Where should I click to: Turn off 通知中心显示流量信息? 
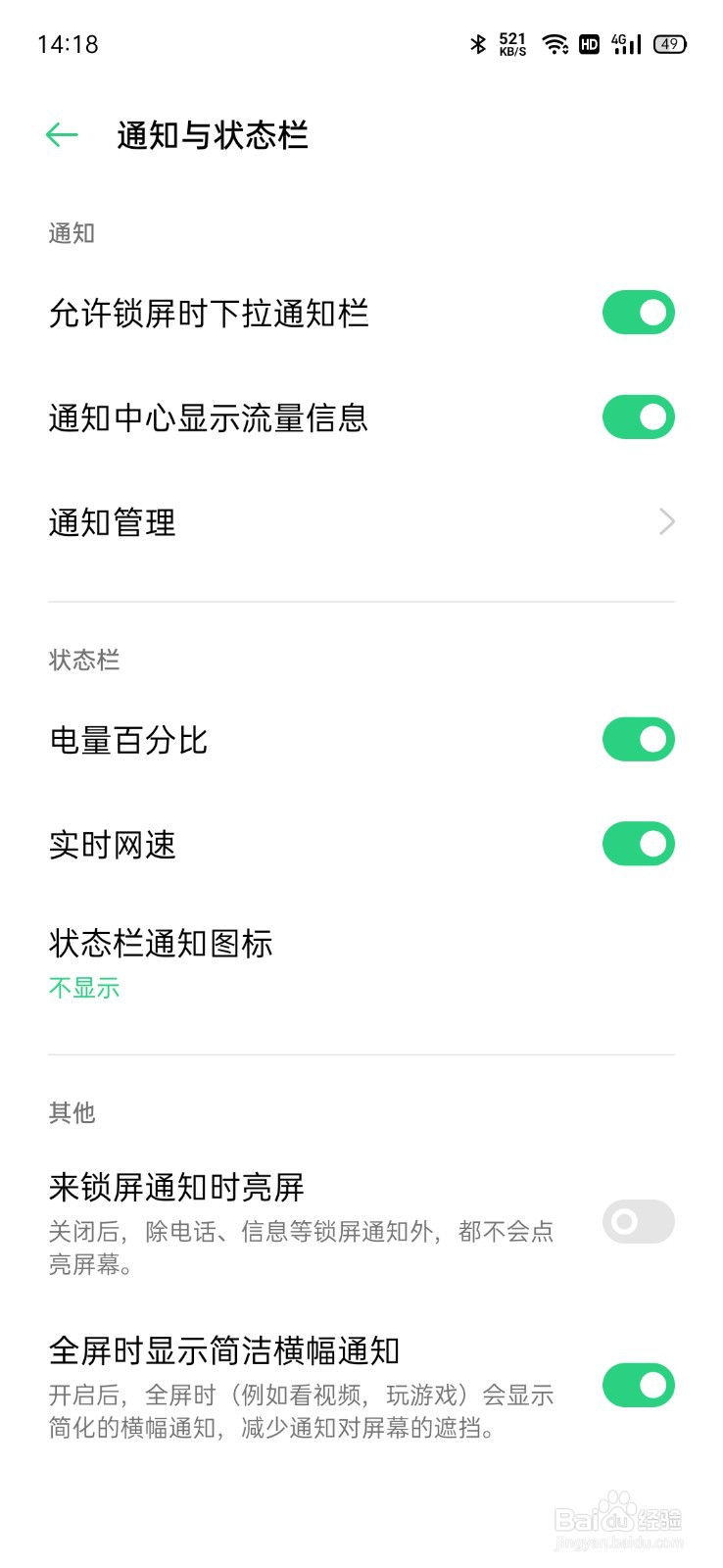click(638, 417)
